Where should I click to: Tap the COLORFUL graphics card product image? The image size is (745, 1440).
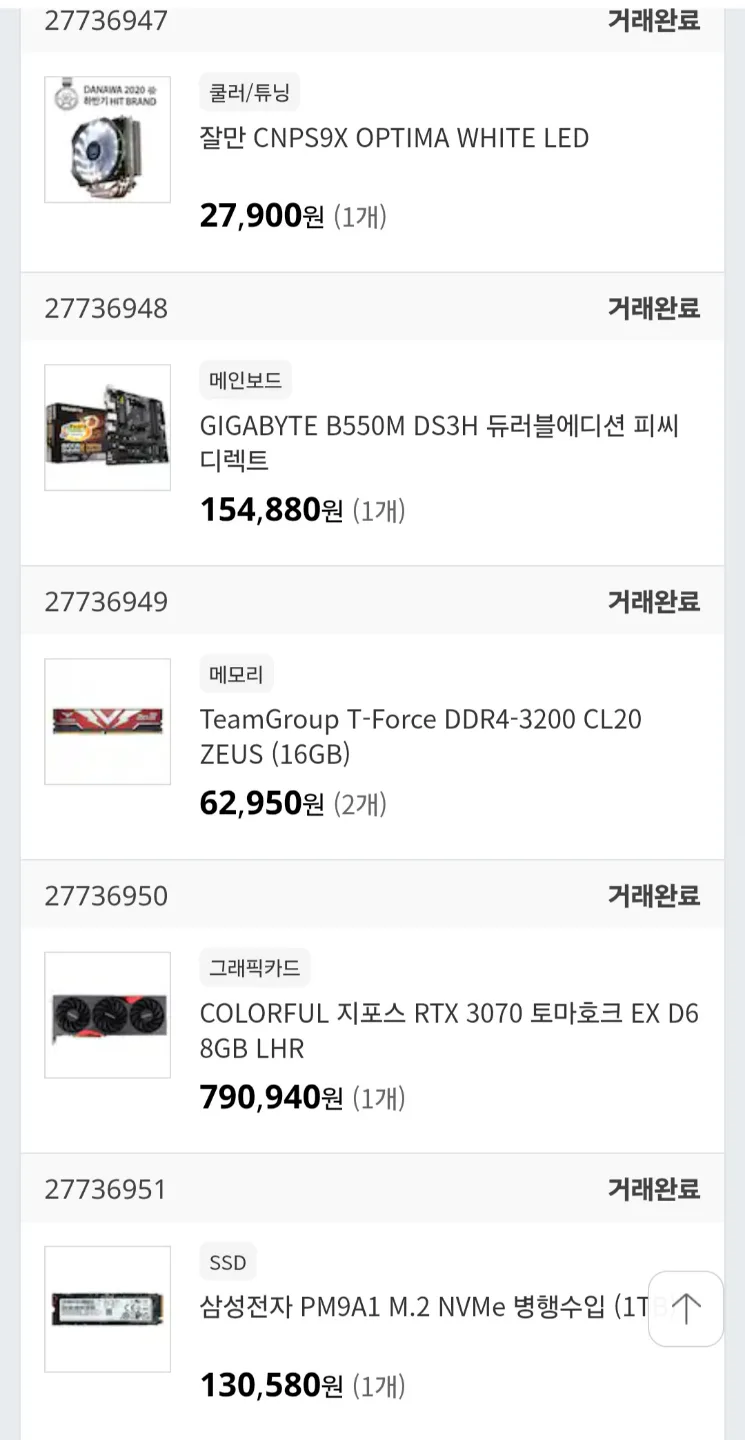(107, 1015)
